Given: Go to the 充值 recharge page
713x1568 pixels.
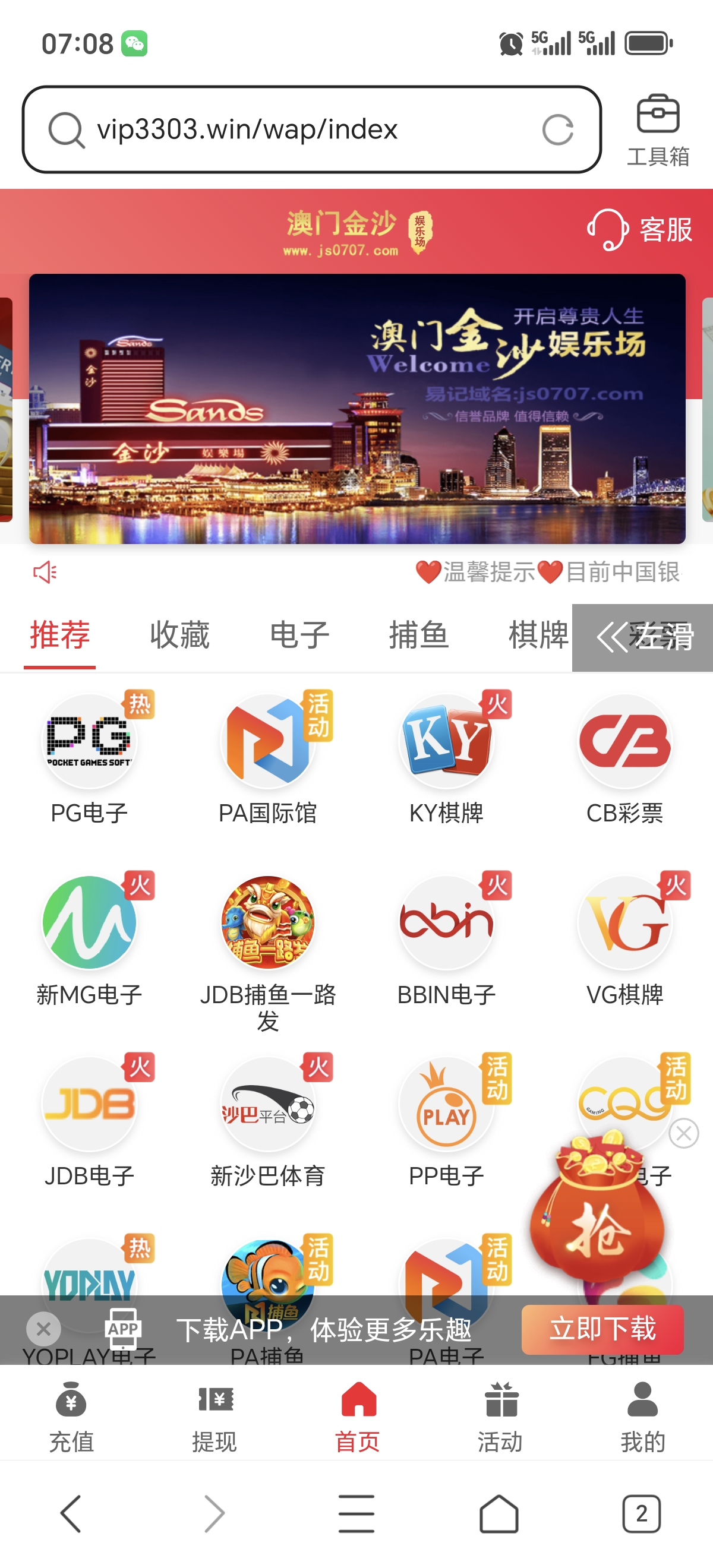Looking at the screenshot, I should point(71,1417).
